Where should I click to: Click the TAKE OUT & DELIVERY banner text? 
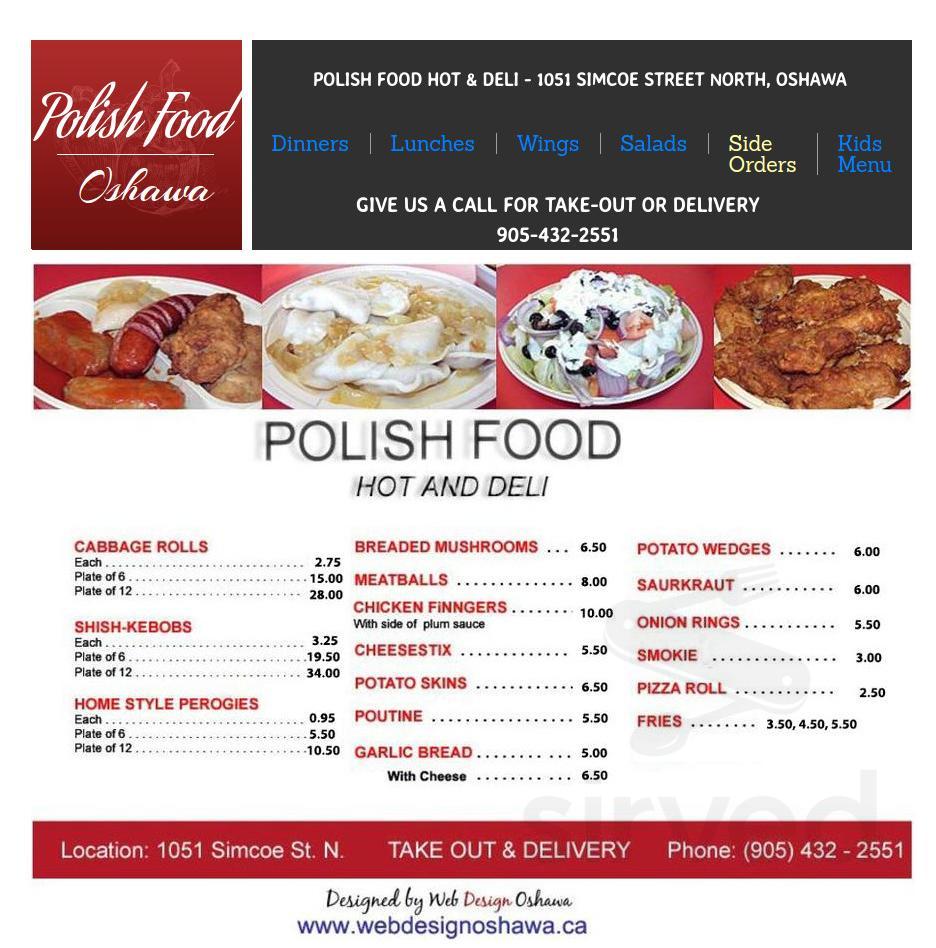coord(506,851)
